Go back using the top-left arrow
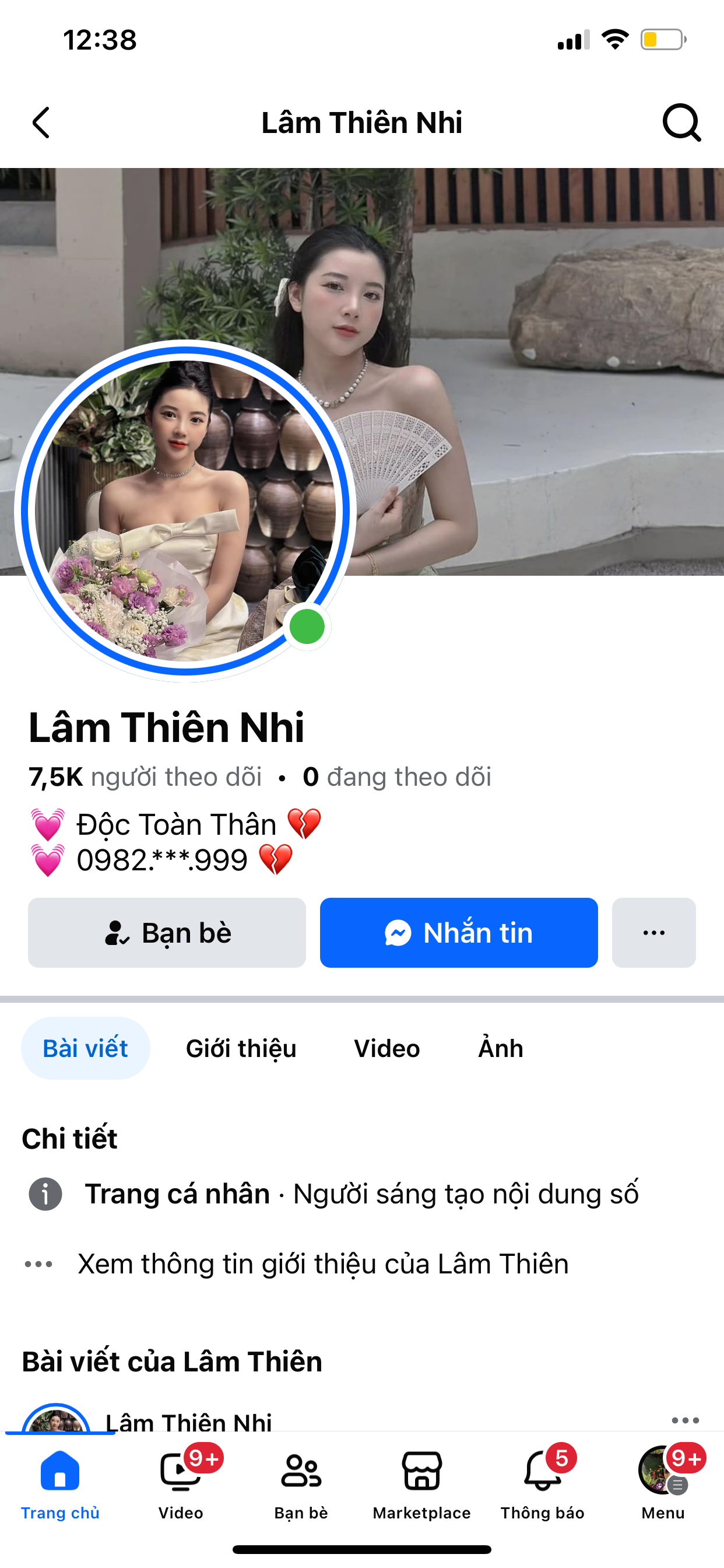This screenshot has width=724, height=1568. click(41, 123)
